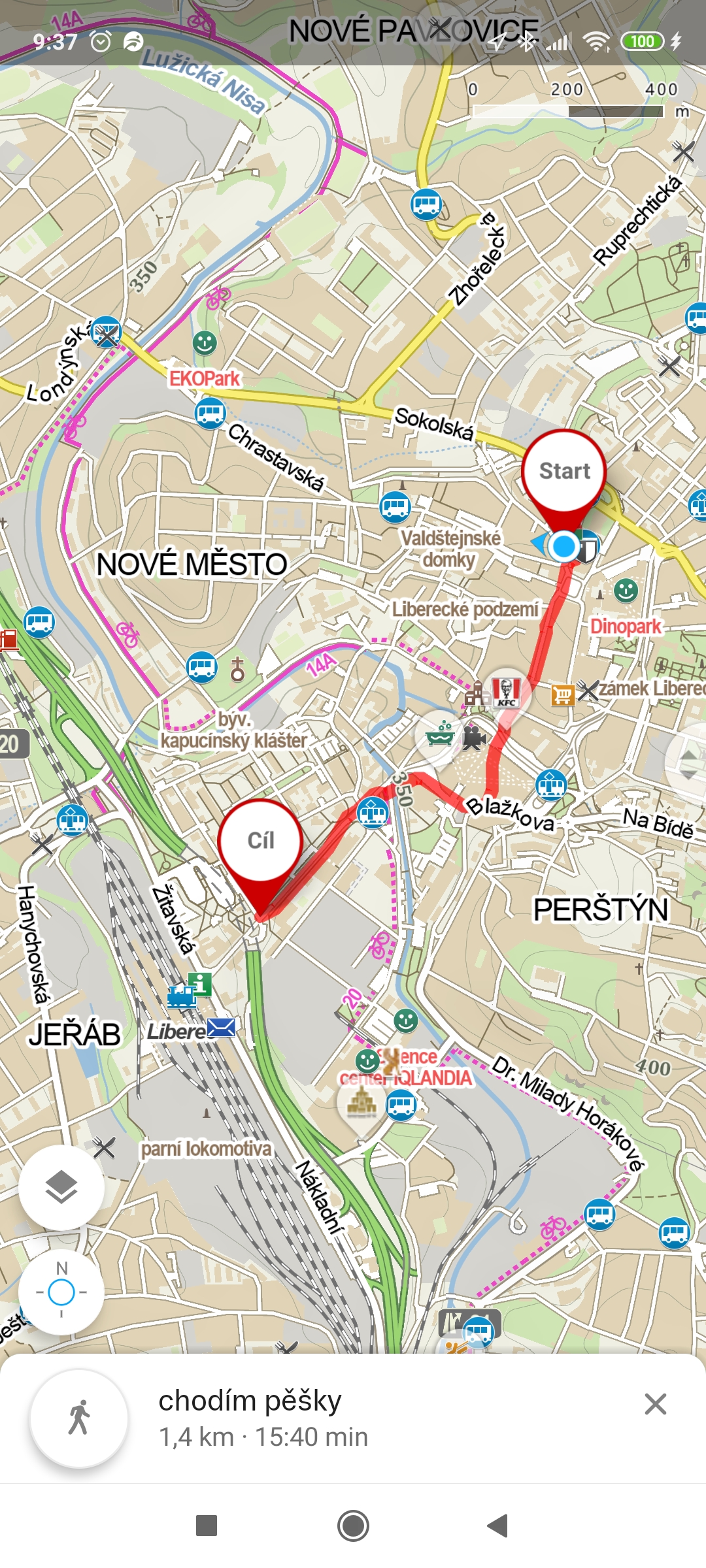
Task: Center map on my location
Action: point(61,1292)
